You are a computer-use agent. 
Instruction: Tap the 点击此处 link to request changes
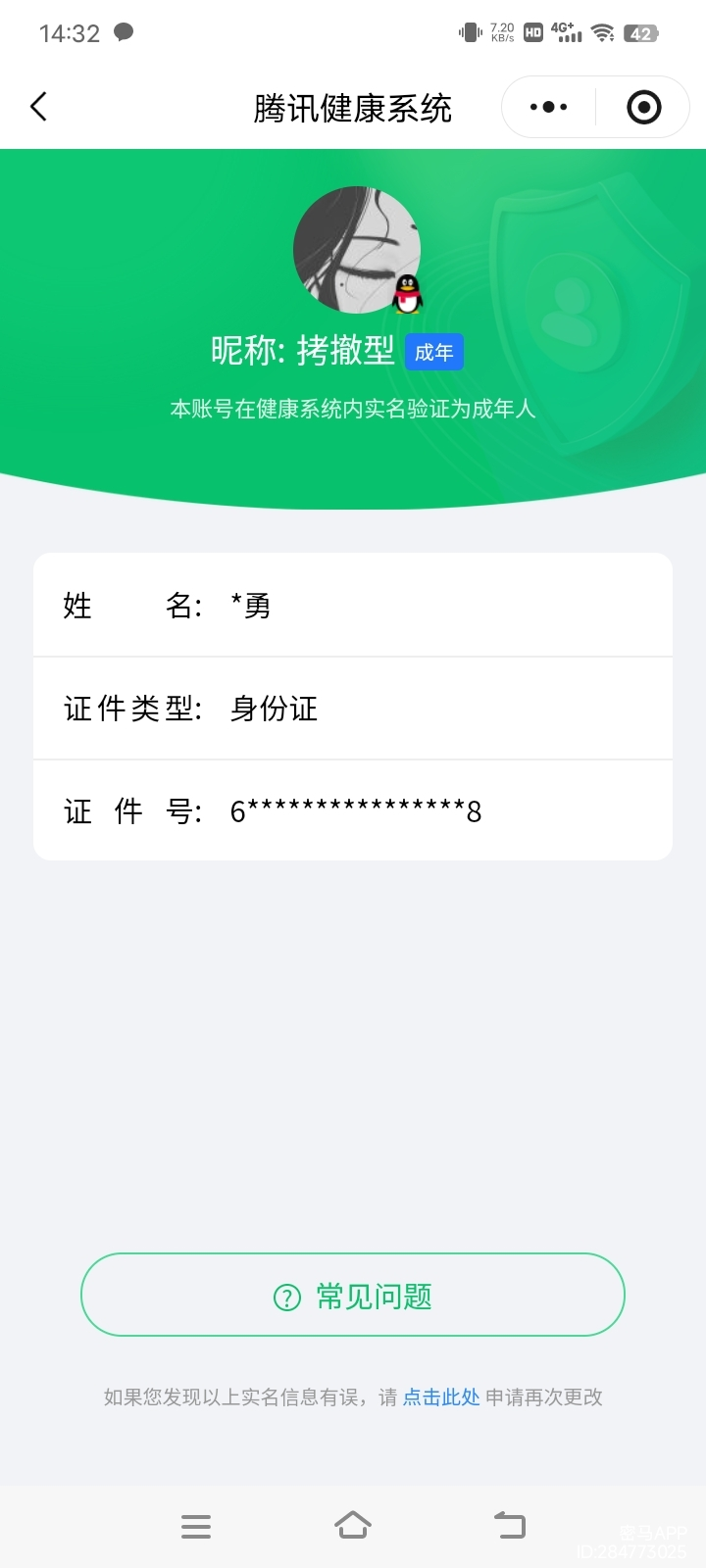click(439, 1397)
